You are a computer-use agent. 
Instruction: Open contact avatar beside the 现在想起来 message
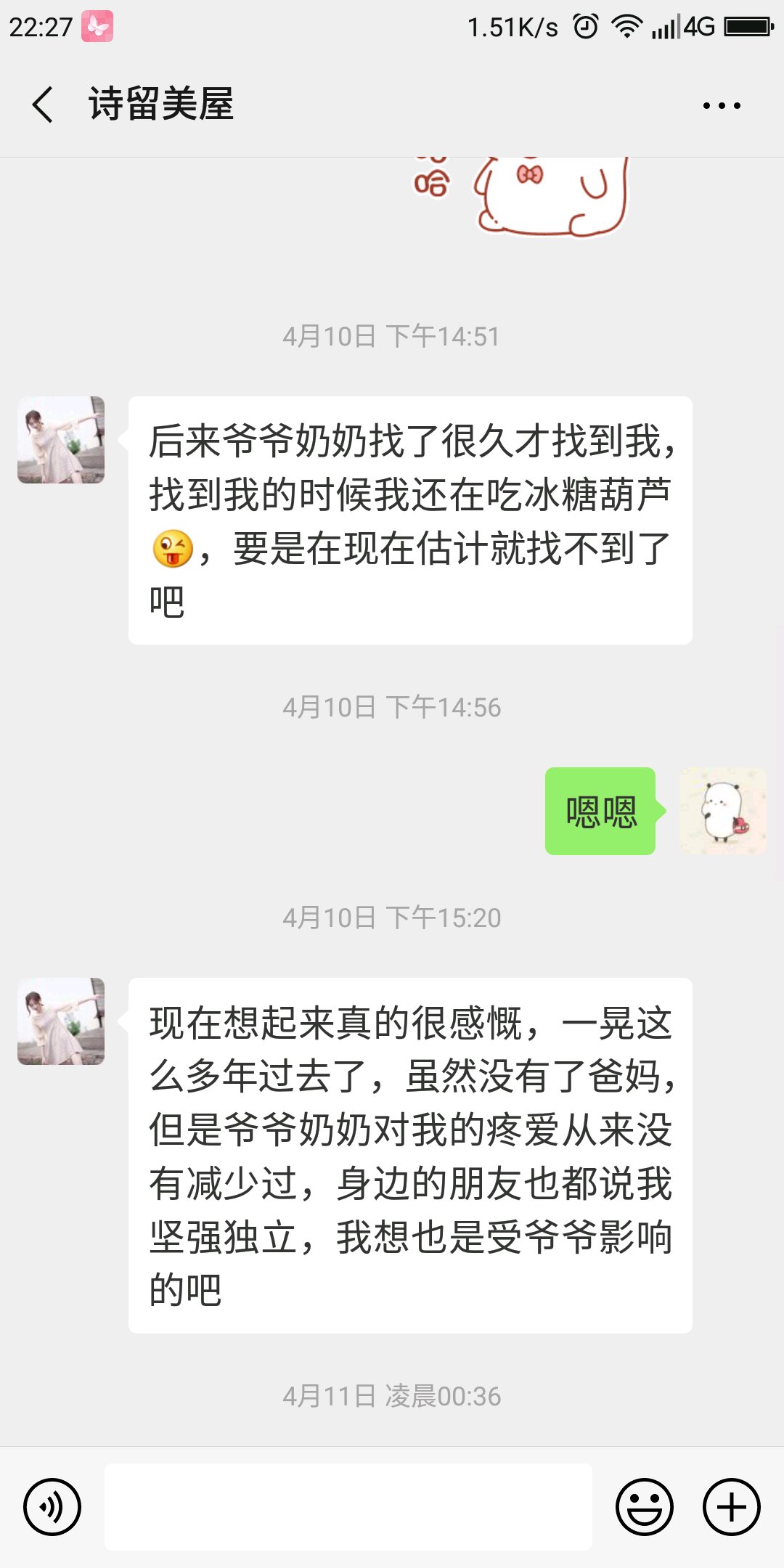tap(61, 1021)
